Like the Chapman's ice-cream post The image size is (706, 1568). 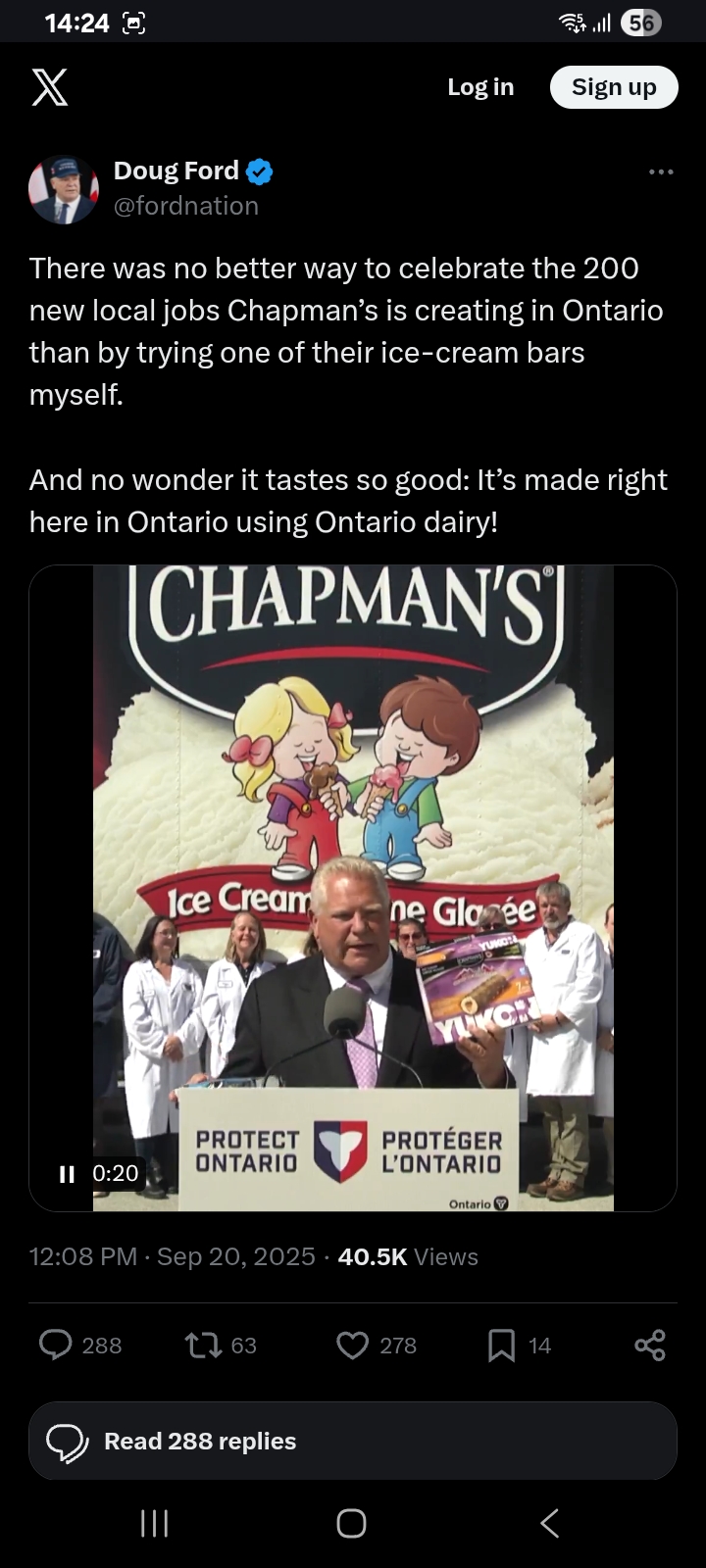[x=352, y=1346]
